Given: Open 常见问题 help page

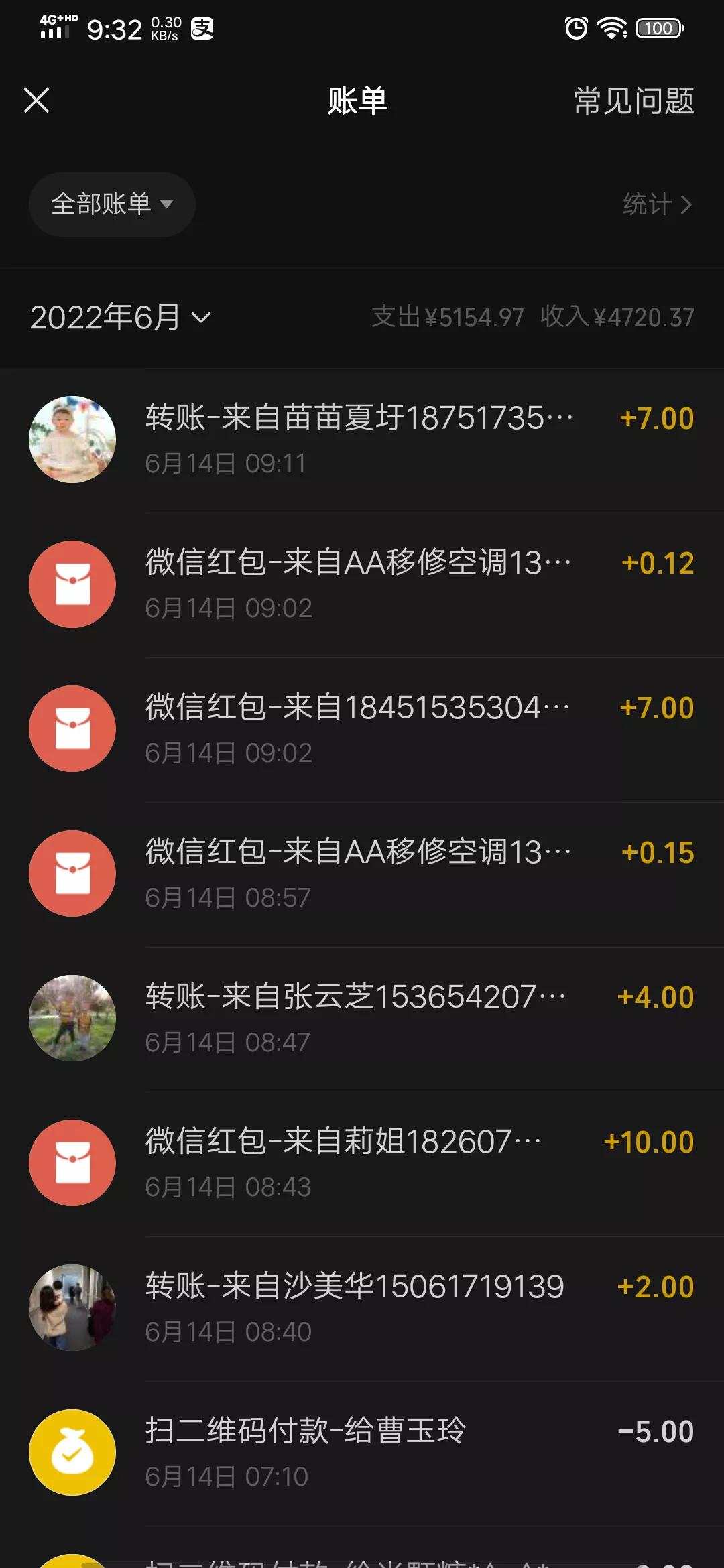Looking at the screenshot, I should [x=633, y=101].
